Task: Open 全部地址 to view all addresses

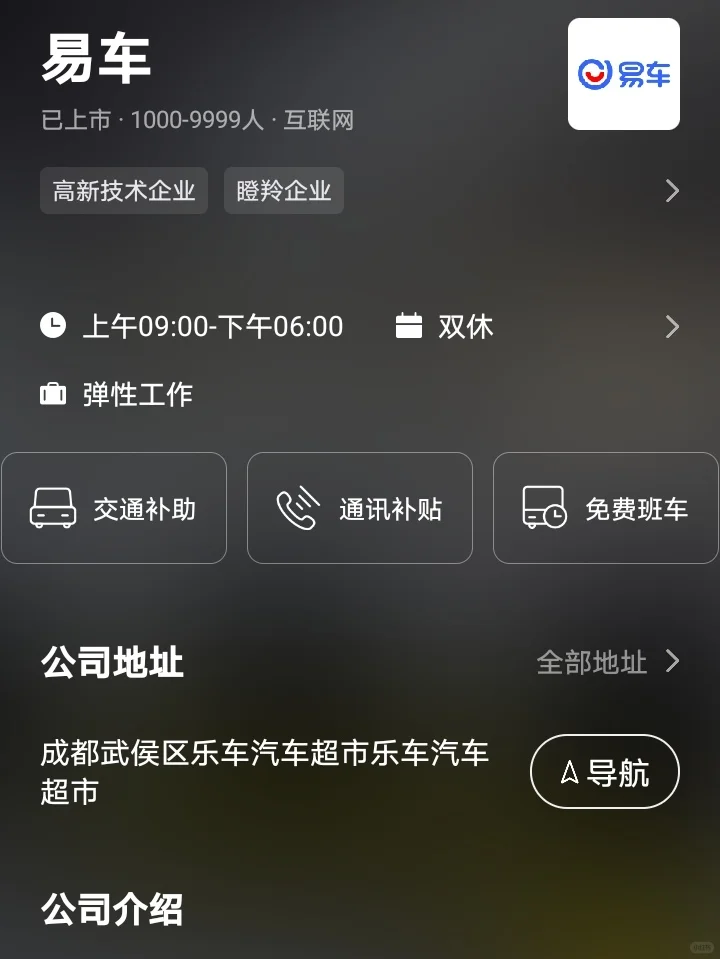Action: pyautogui.click(x=608, y=662)
